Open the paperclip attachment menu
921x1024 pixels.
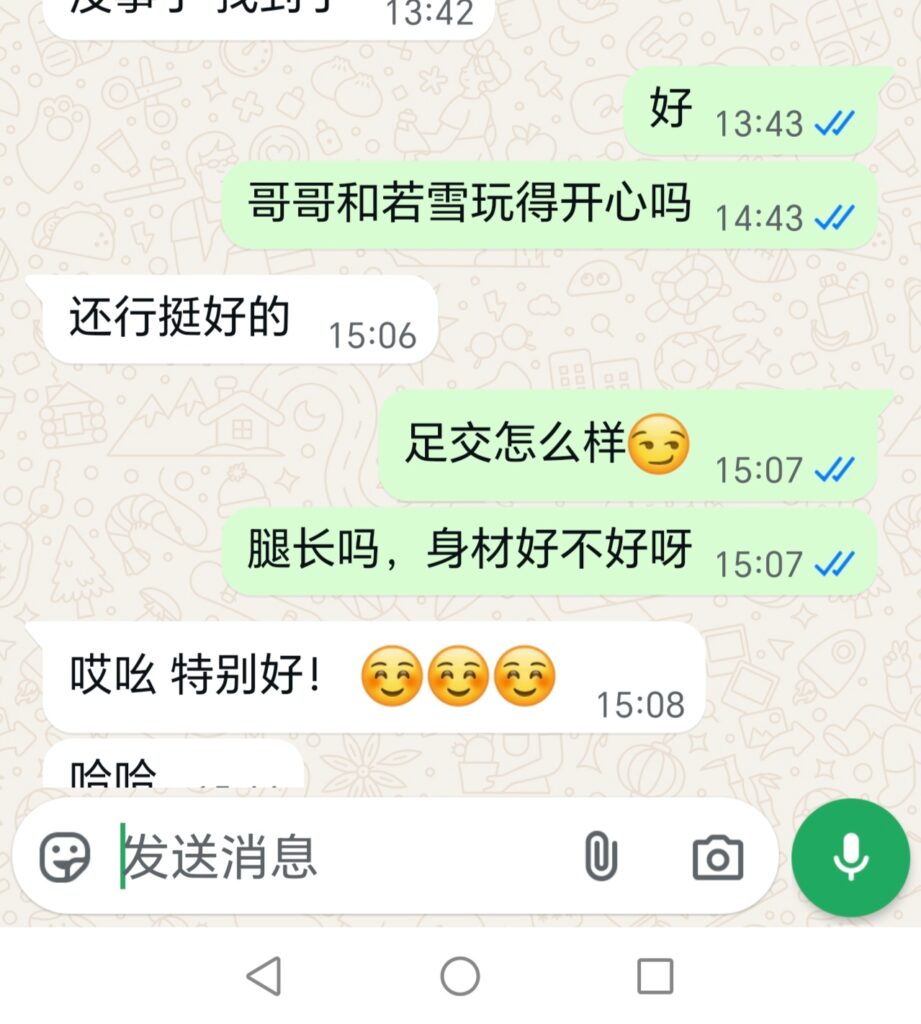click(600, 857)
